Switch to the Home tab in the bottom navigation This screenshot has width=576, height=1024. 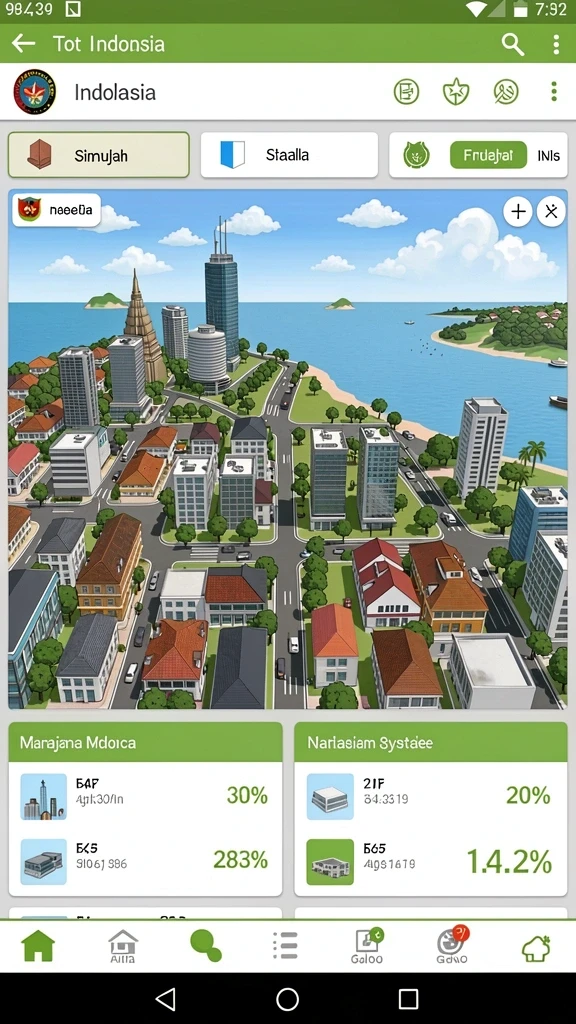(38, 946)
